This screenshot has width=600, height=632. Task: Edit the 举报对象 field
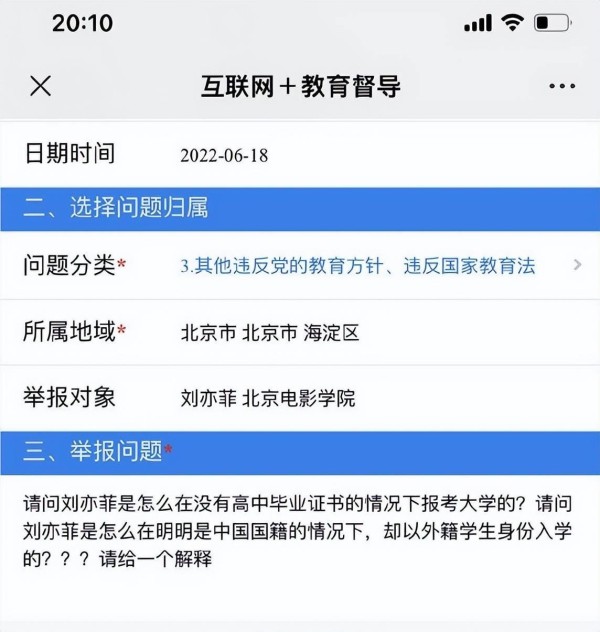268,398
